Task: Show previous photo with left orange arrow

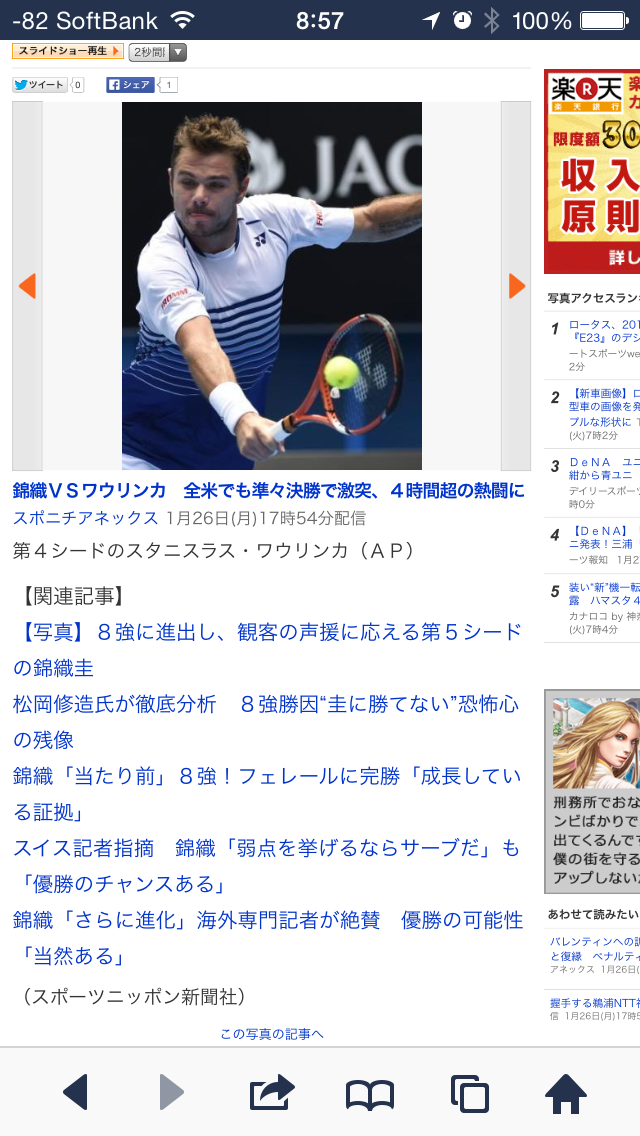Action: [27, 286]
